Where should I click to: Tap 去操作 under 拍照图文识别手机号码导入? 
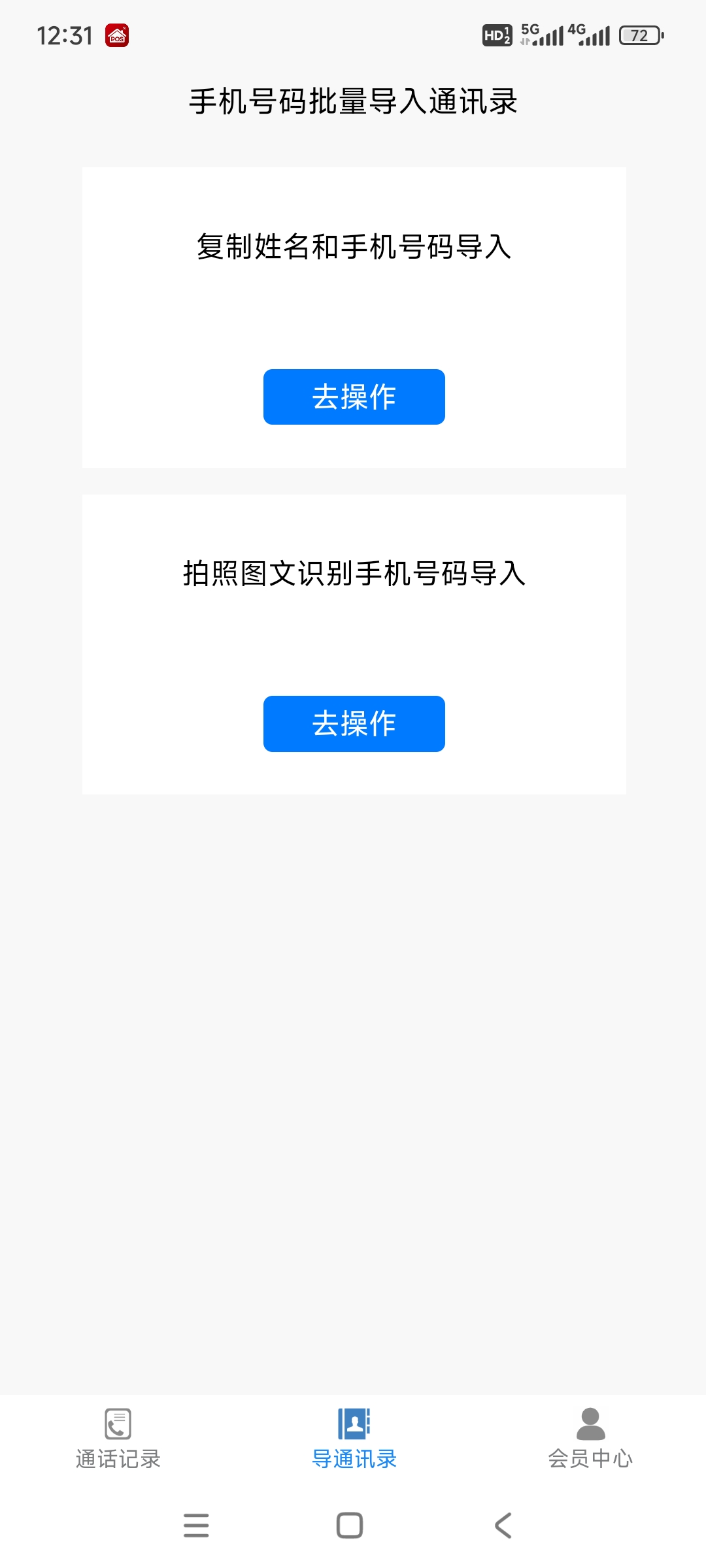point(354,724)
